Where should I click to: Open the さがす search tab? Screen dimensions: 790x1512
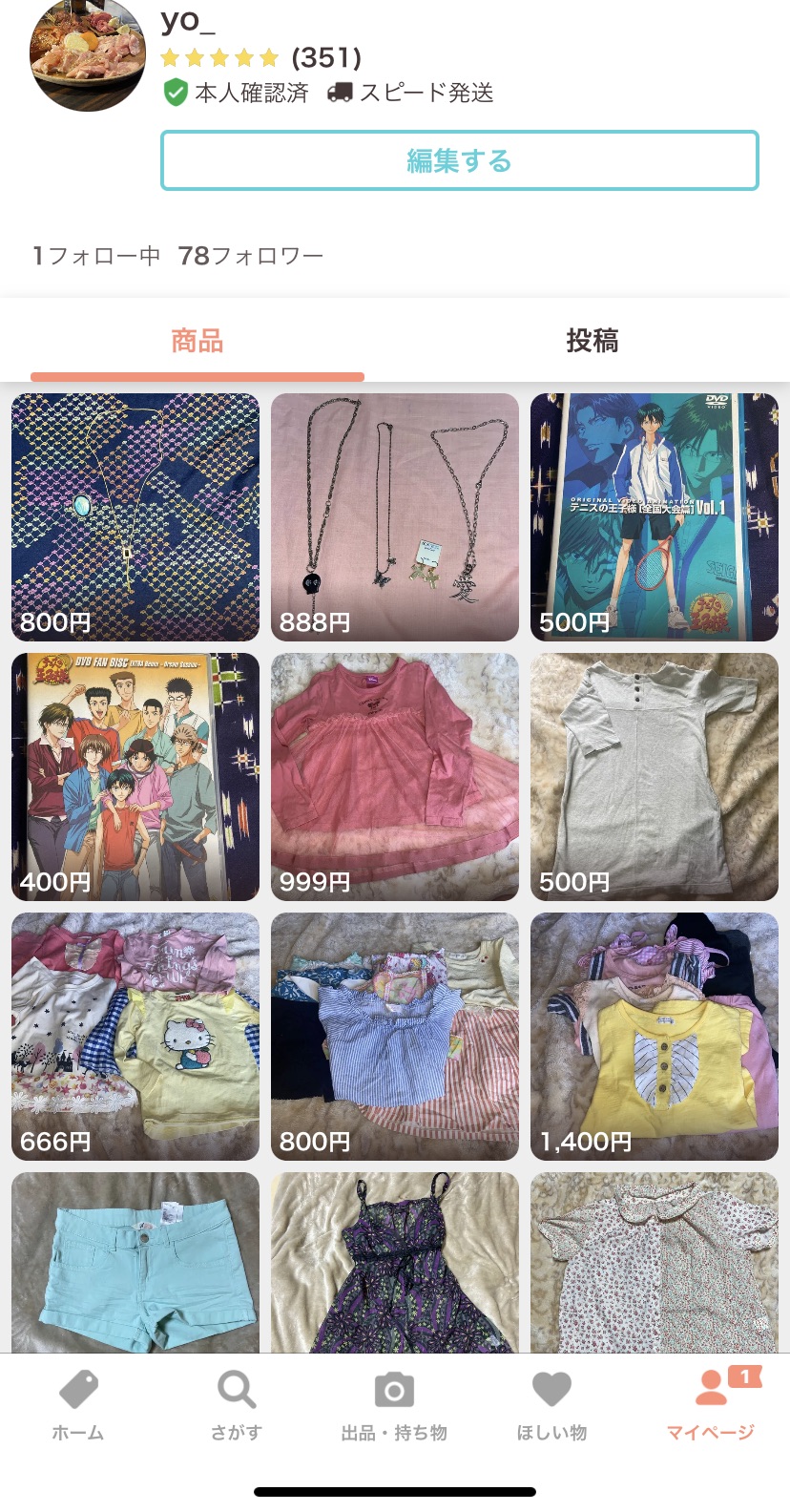pos(237,1405)
